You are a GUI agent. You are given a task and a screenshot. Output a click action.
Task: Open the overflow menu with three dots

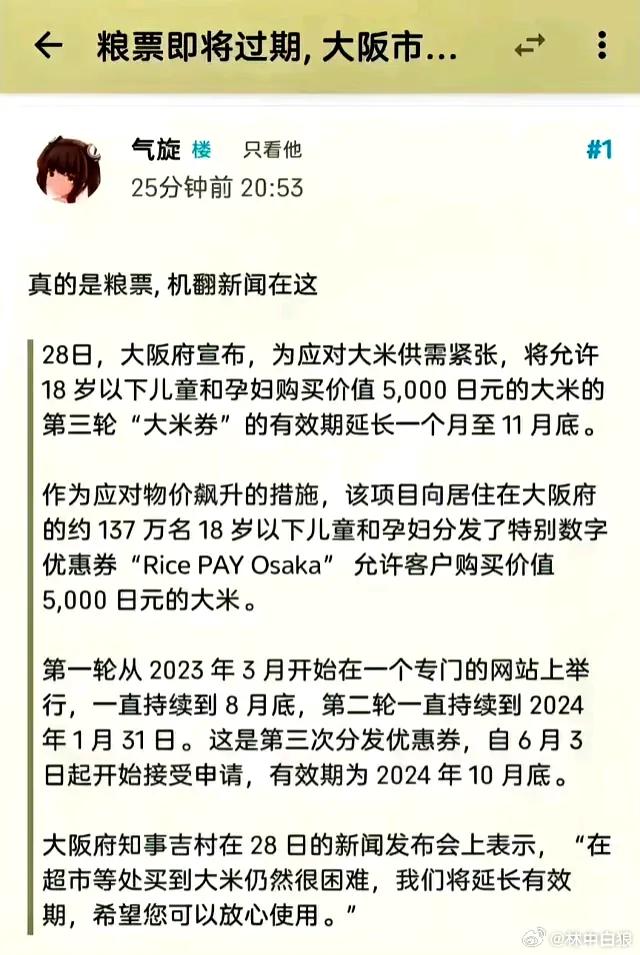pos(602,46)
